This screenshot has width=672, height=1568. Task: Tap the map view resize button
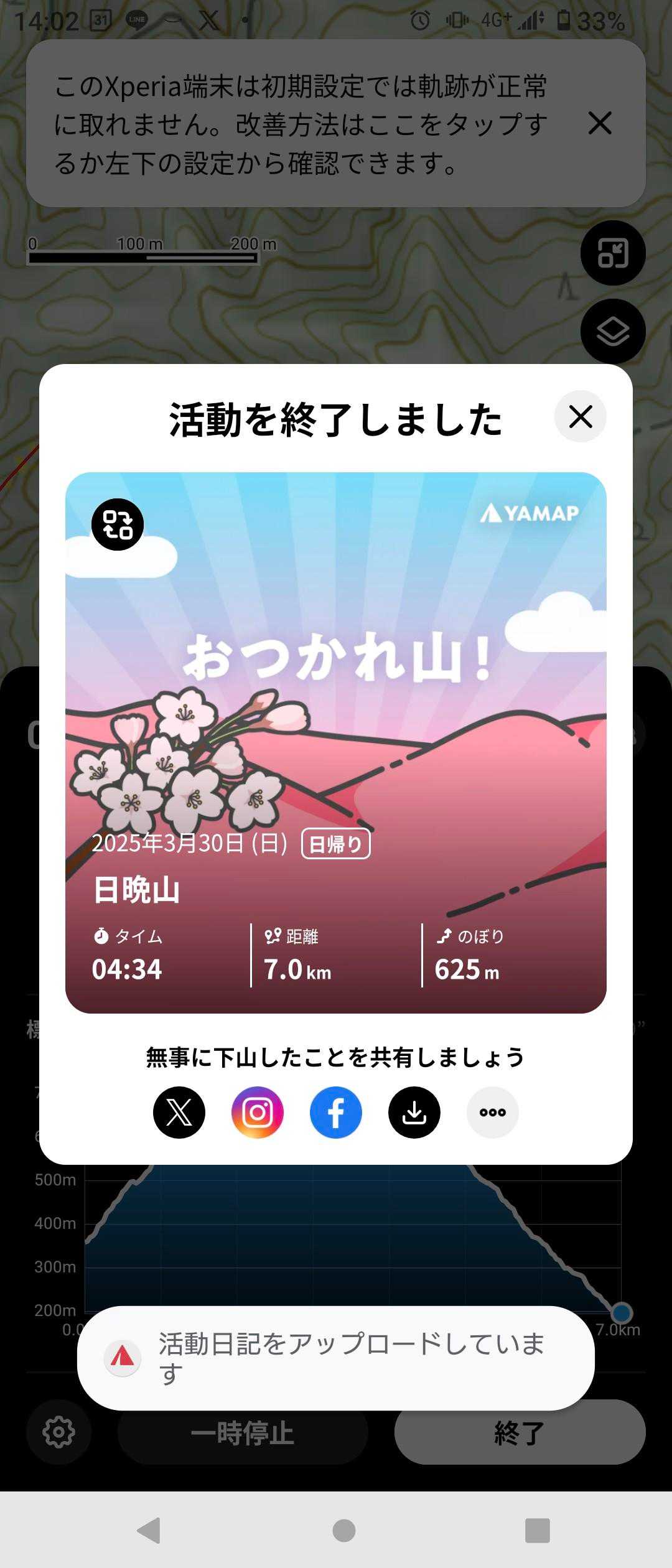pos(613,253)
